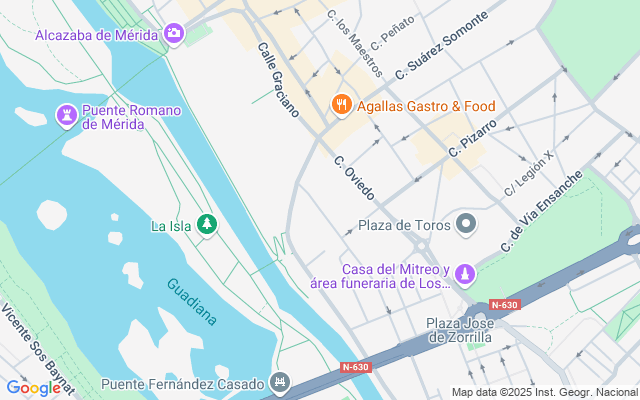Viewport: 640px width, 400px height.
Task: Open the Google logo link
Action: pyautogui.click(x=34, y=388)
